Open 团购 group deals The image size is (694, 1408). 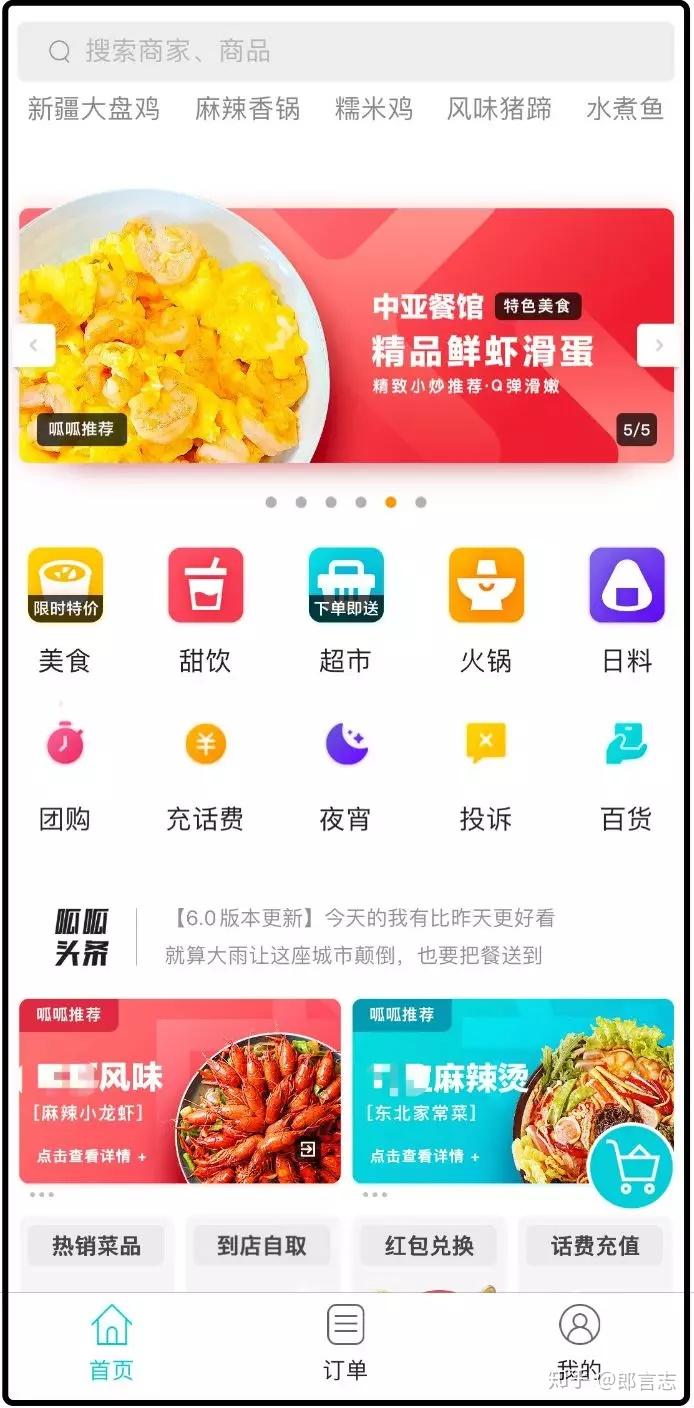click(x=65, y=775)
